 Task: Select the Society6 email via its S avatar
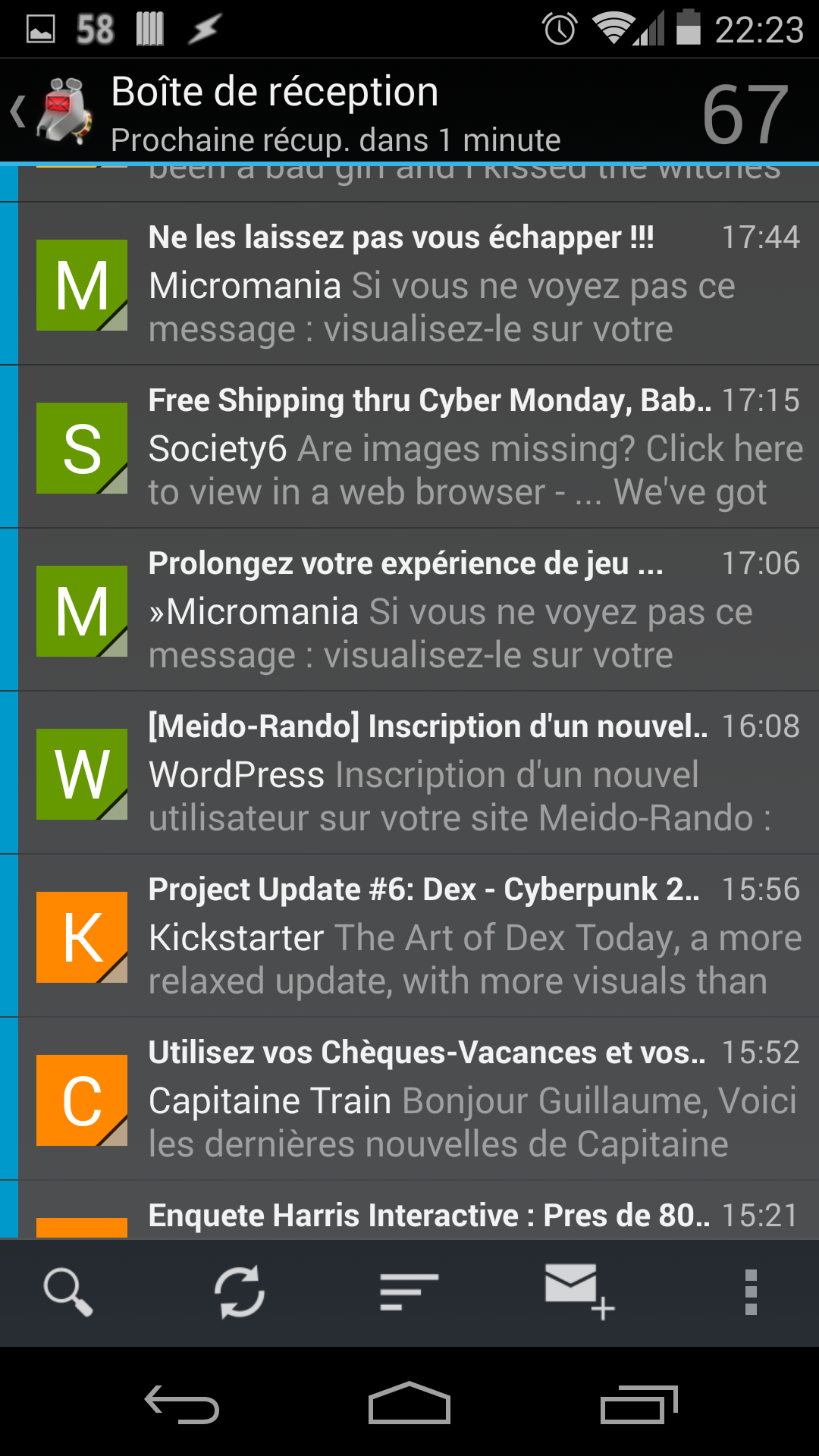coord(82,448)
